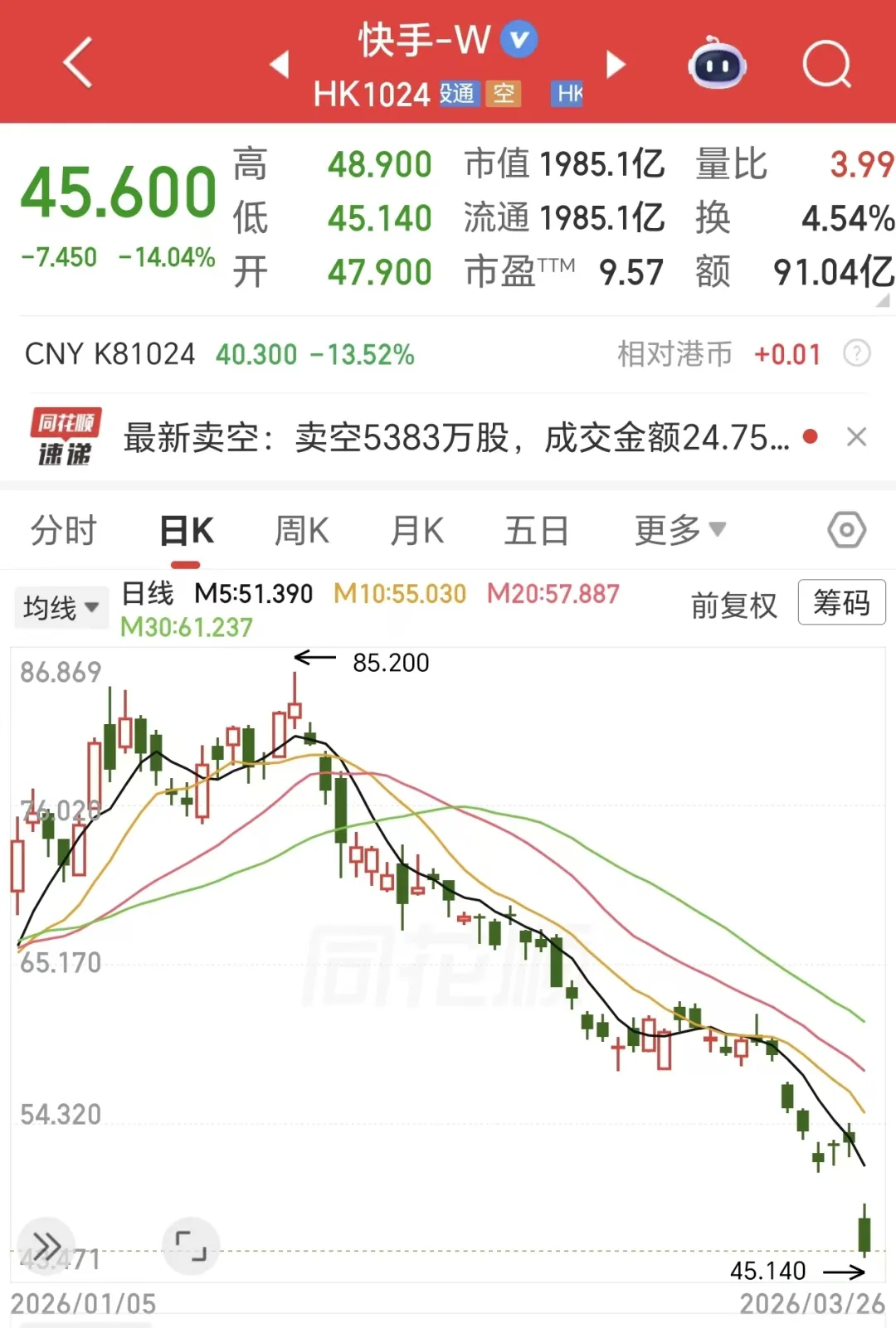Open the 筹码 chip distribution
The height and width of the screenshot is (1328, 896).
(x=841, y=603)
